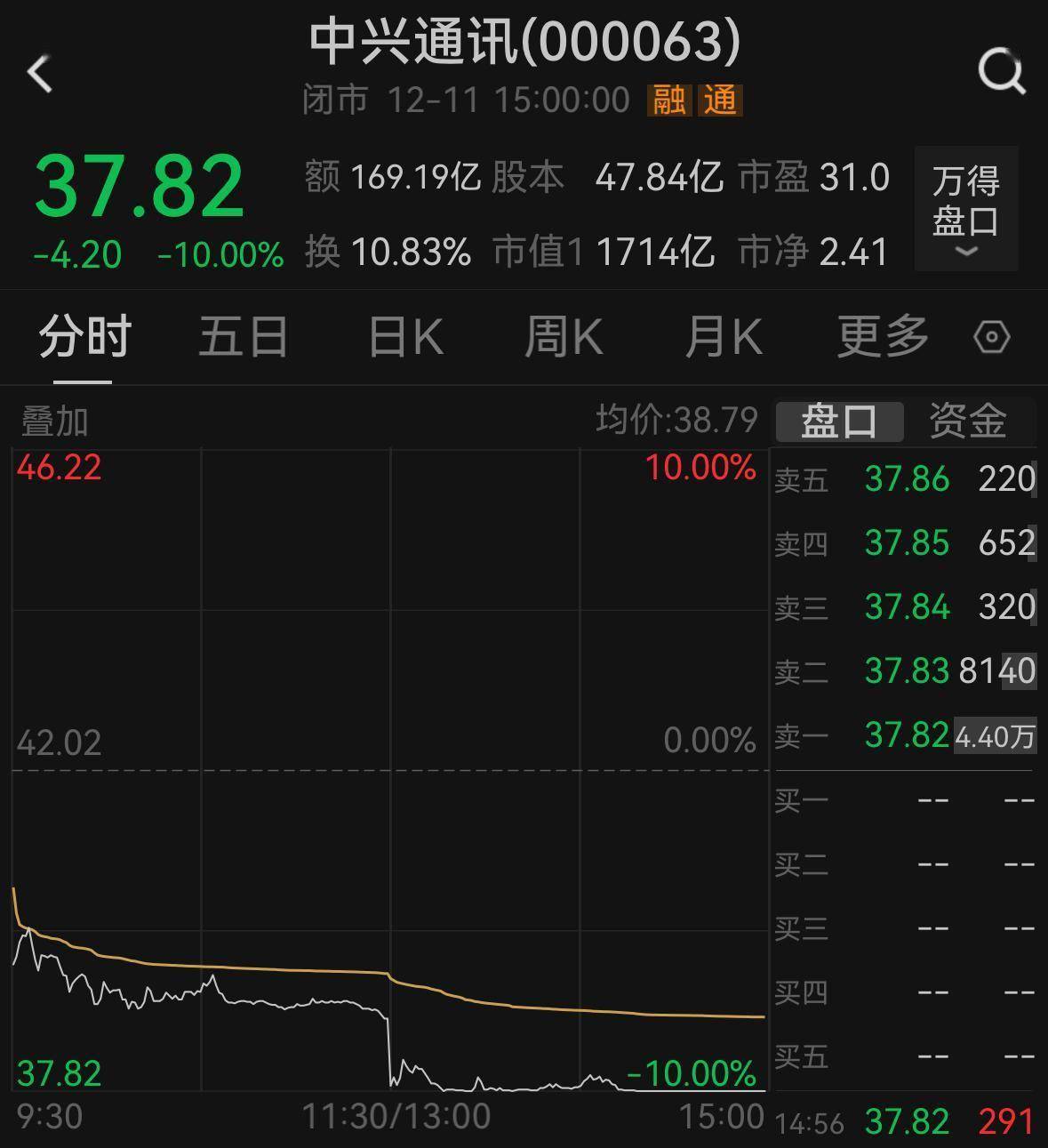This screenshot has height=1148, width=1048.
Task: Show the 盘口 order book tab
Action: point(839,421)
